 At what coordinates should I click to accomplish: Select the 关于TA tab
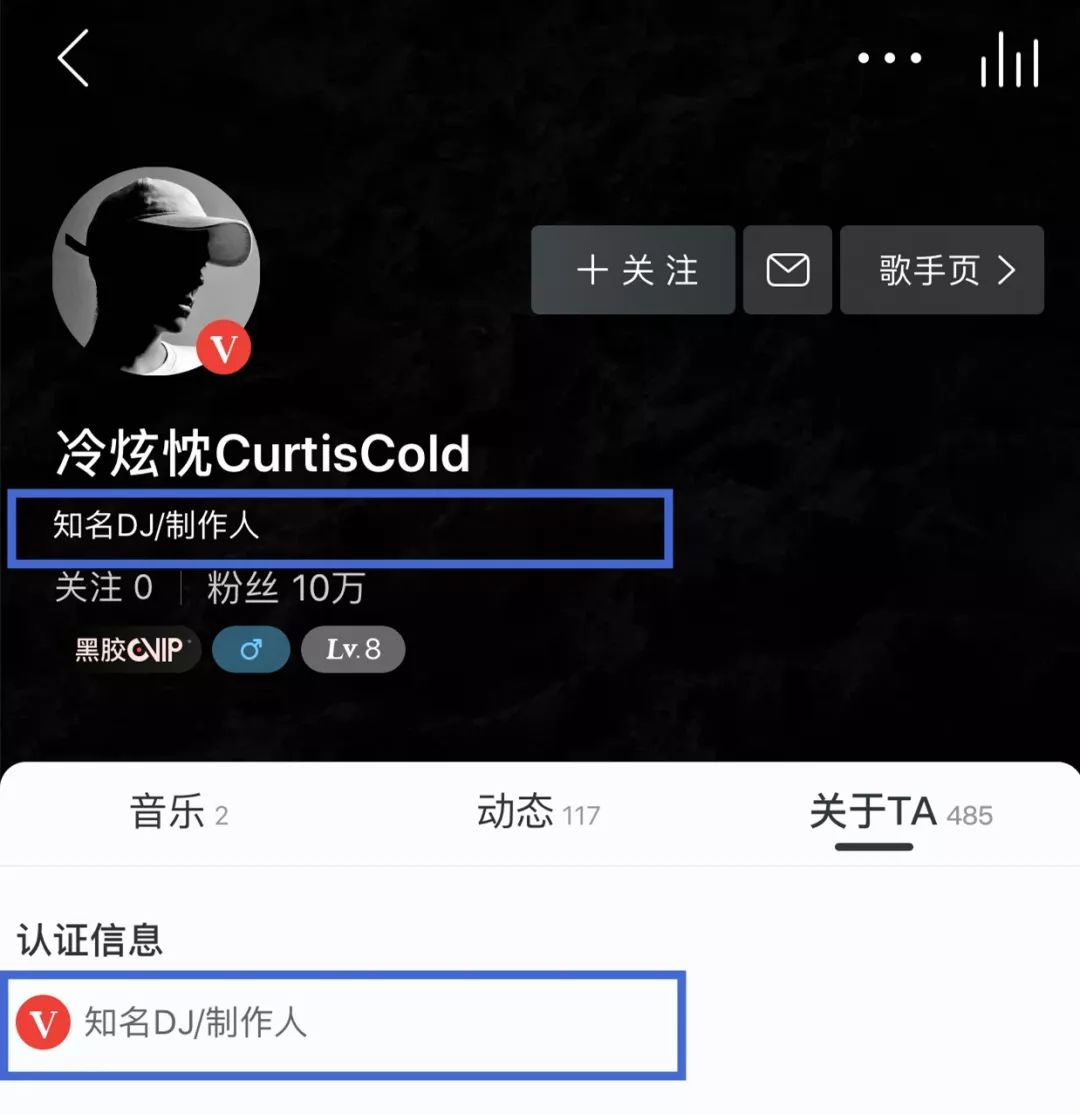pyautogui.click(x=900, y=813)
